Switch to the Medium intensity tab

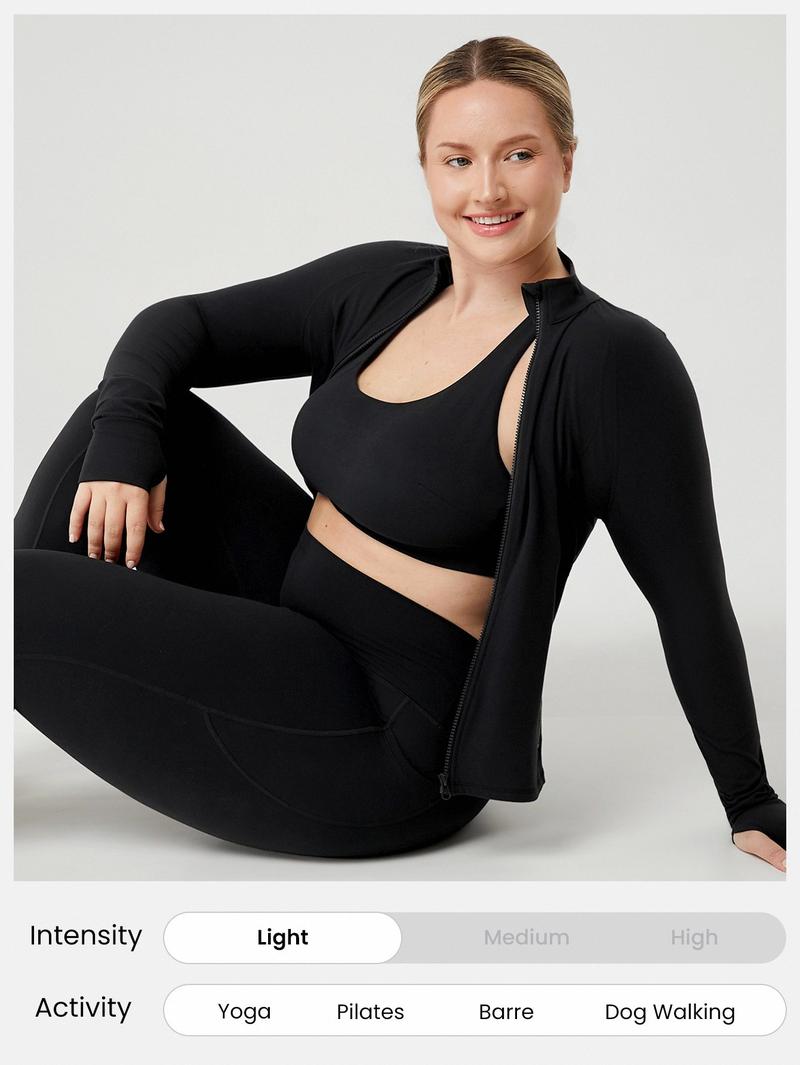pos(525,937)
